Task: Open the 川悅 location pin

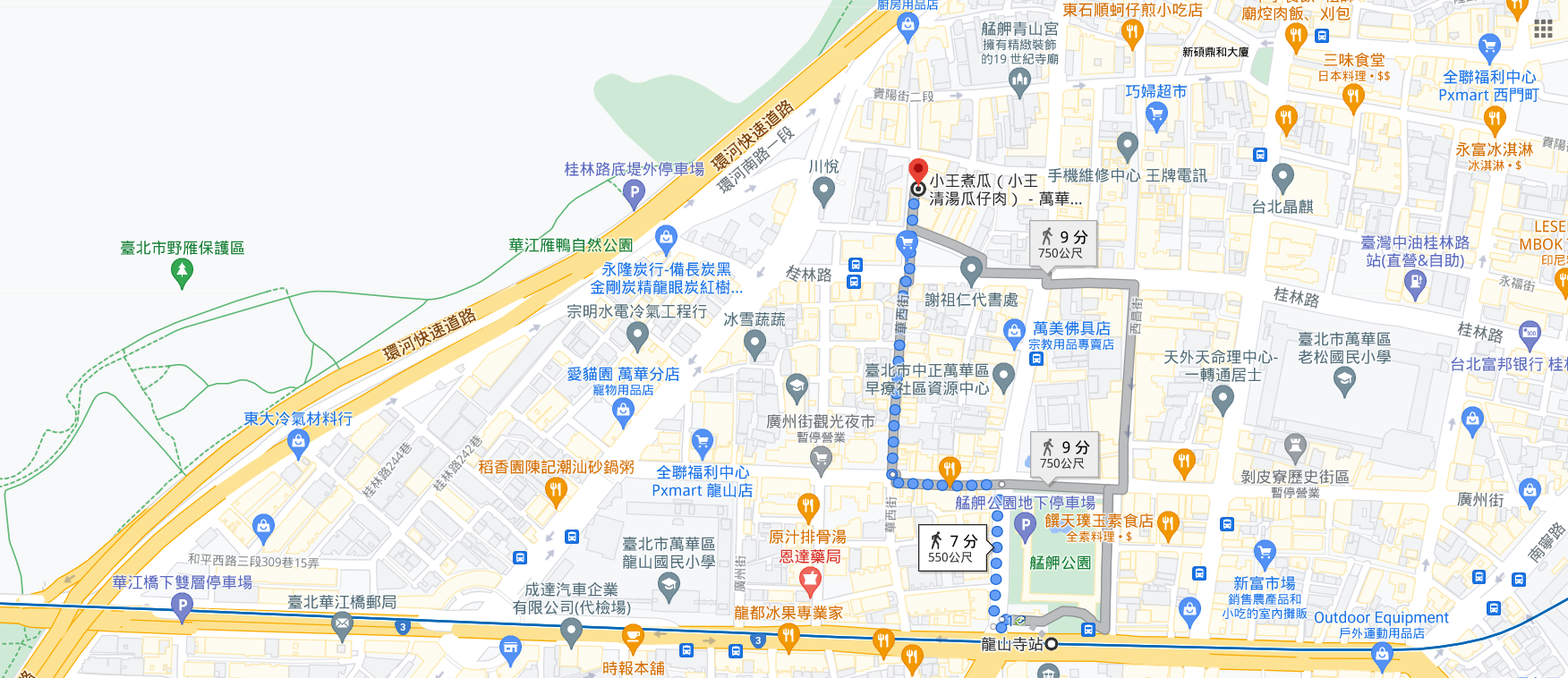Action: tap(823, 191)
